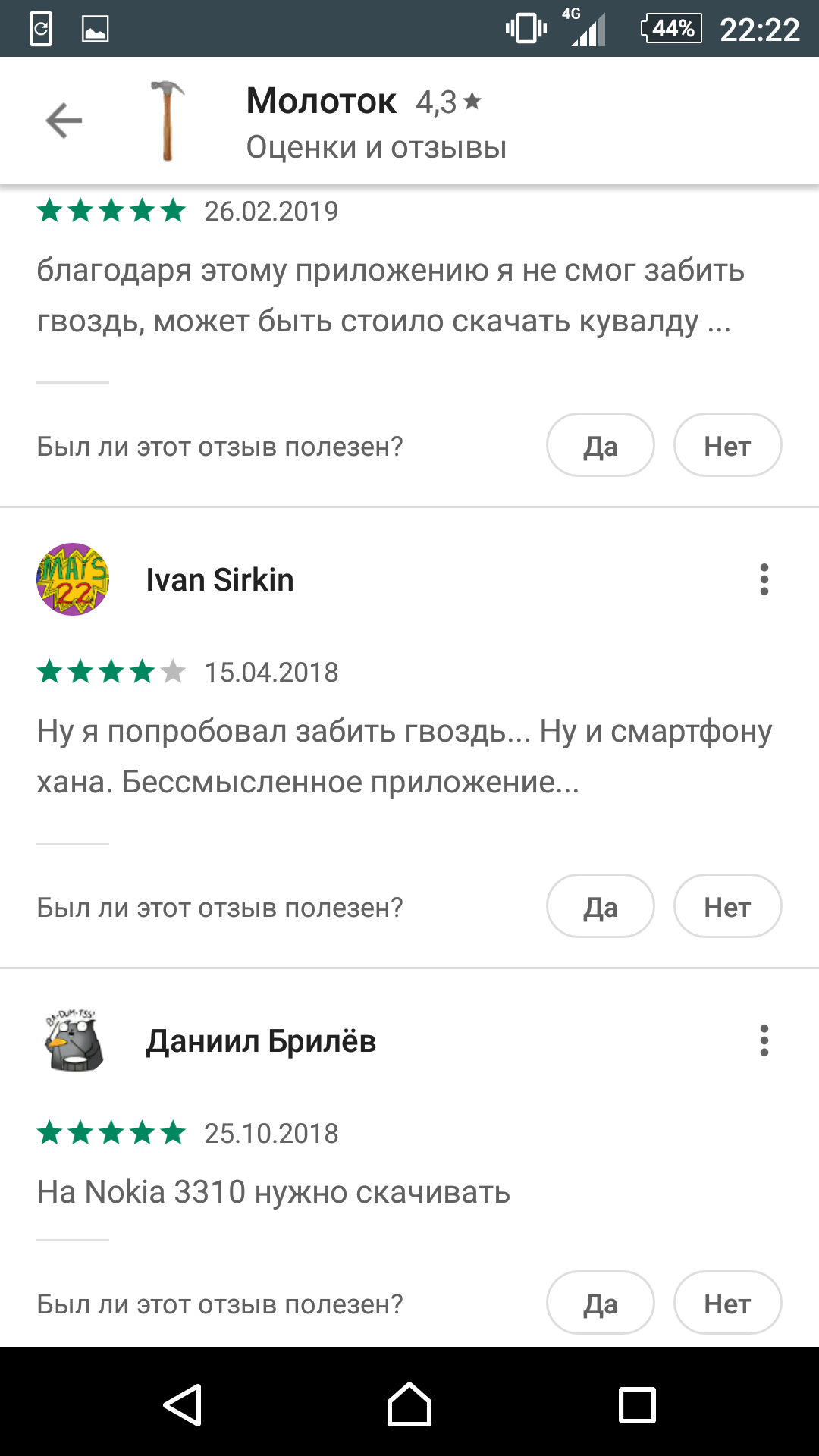Tap Да under Ivan Sirkin's review
Screen dimensions: 819x1456
pyautogui.click(x=600, y=906)
